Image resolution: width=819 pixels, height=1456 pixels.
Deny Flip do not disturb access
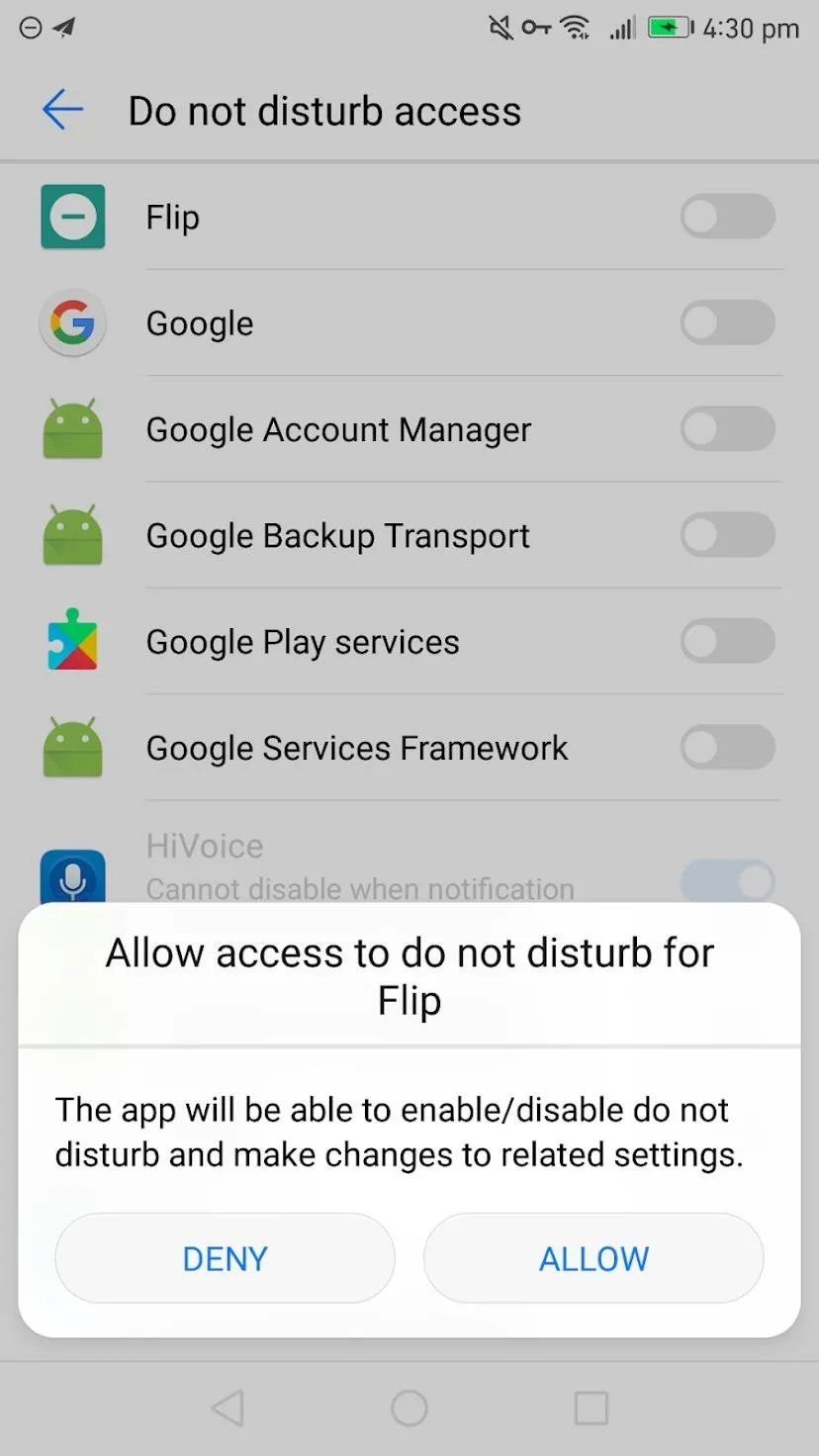tap(225, 1258)
